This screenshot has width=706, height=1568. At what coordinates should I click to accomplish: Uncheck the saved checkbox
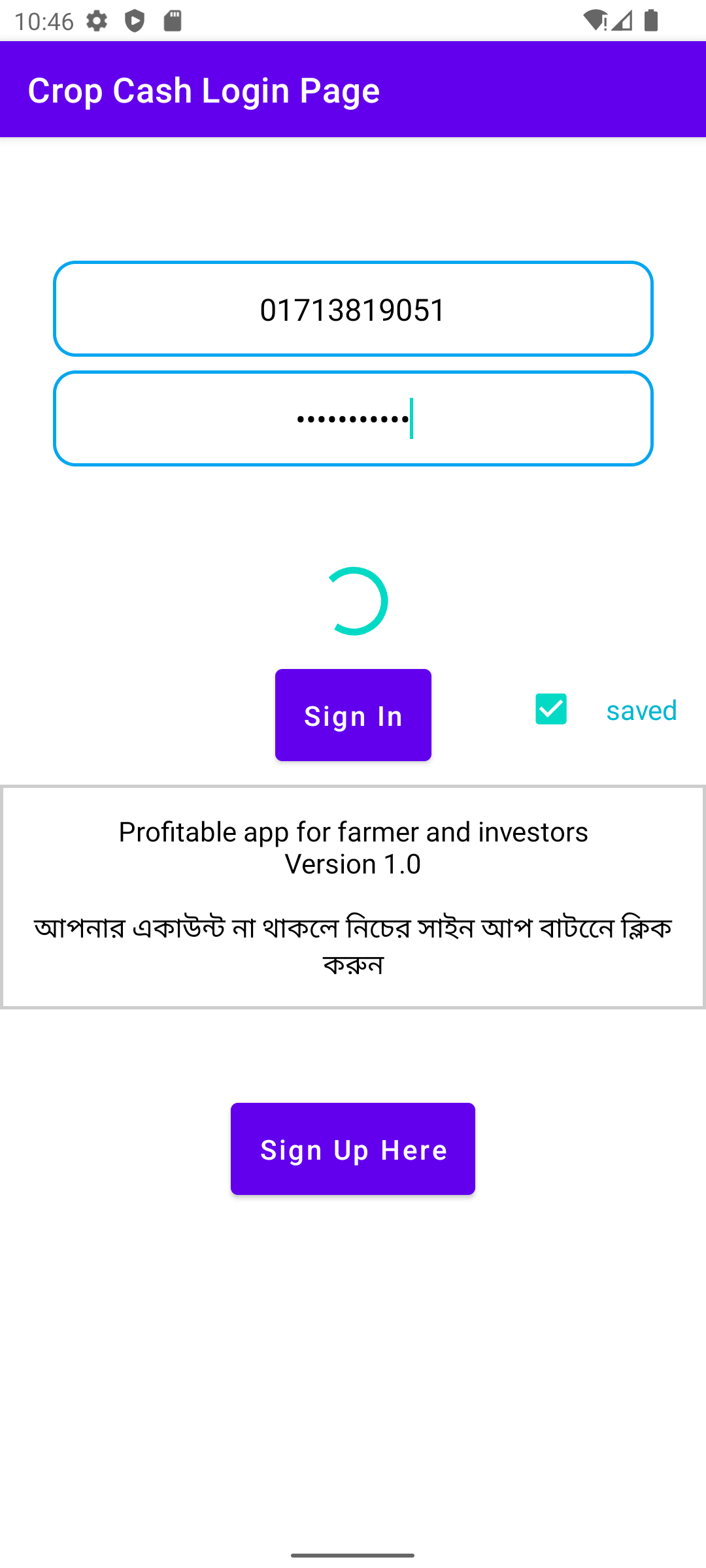point(551,710)
